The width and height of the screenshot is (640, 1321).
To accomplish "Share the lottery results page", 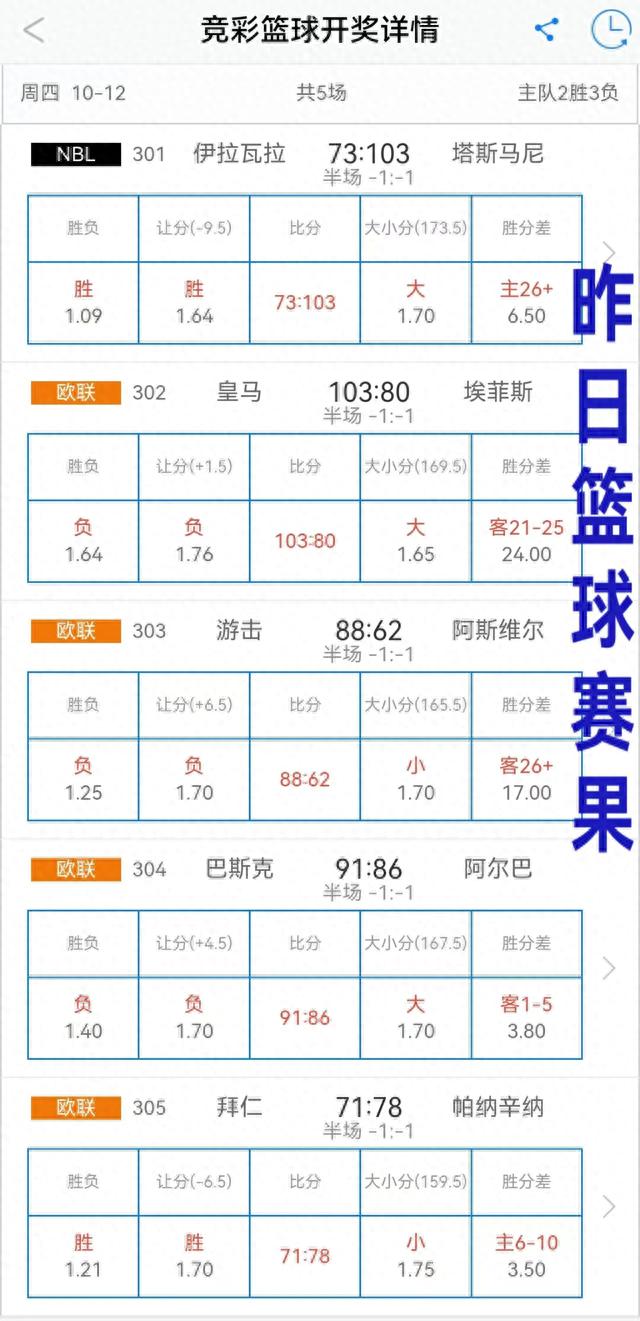I will point(546,29).
